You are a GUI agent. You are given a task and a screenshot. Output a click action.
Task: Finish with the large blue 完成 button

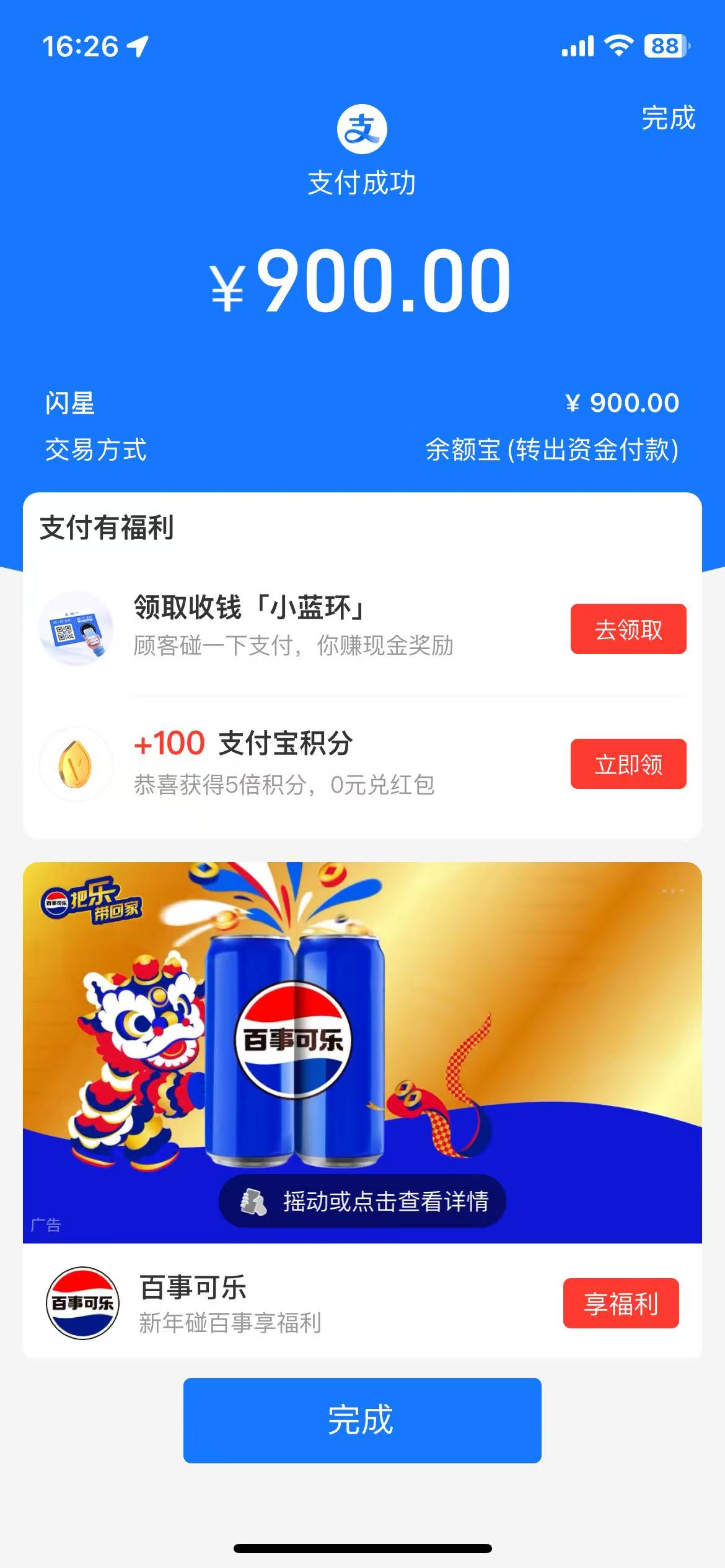point(362,1421)
